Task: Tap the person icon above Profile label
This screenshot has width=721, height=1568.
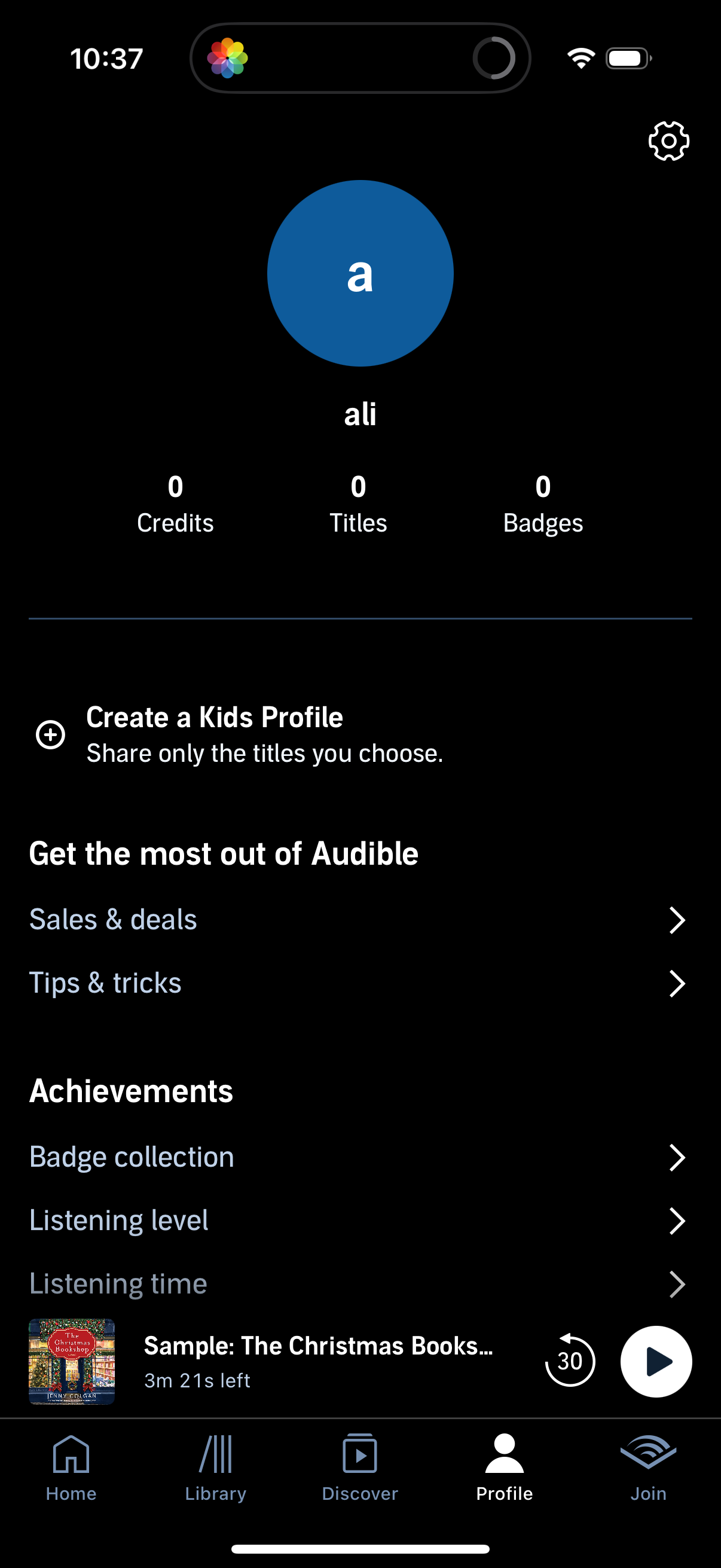Action: coord(504,1454)
